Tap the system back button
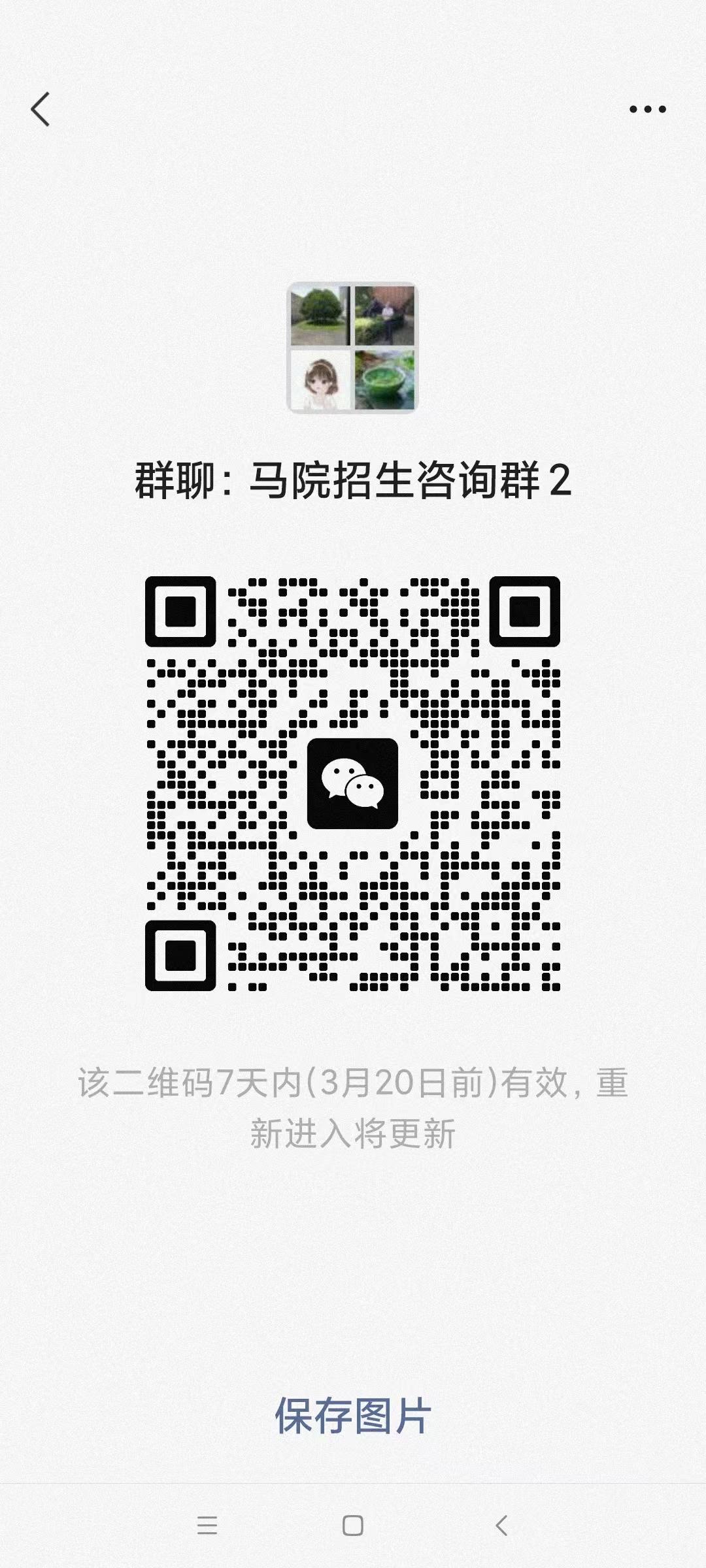The height and width of the screenshot is (1568, 706). pyautogui.click(x=501, y=1526)
